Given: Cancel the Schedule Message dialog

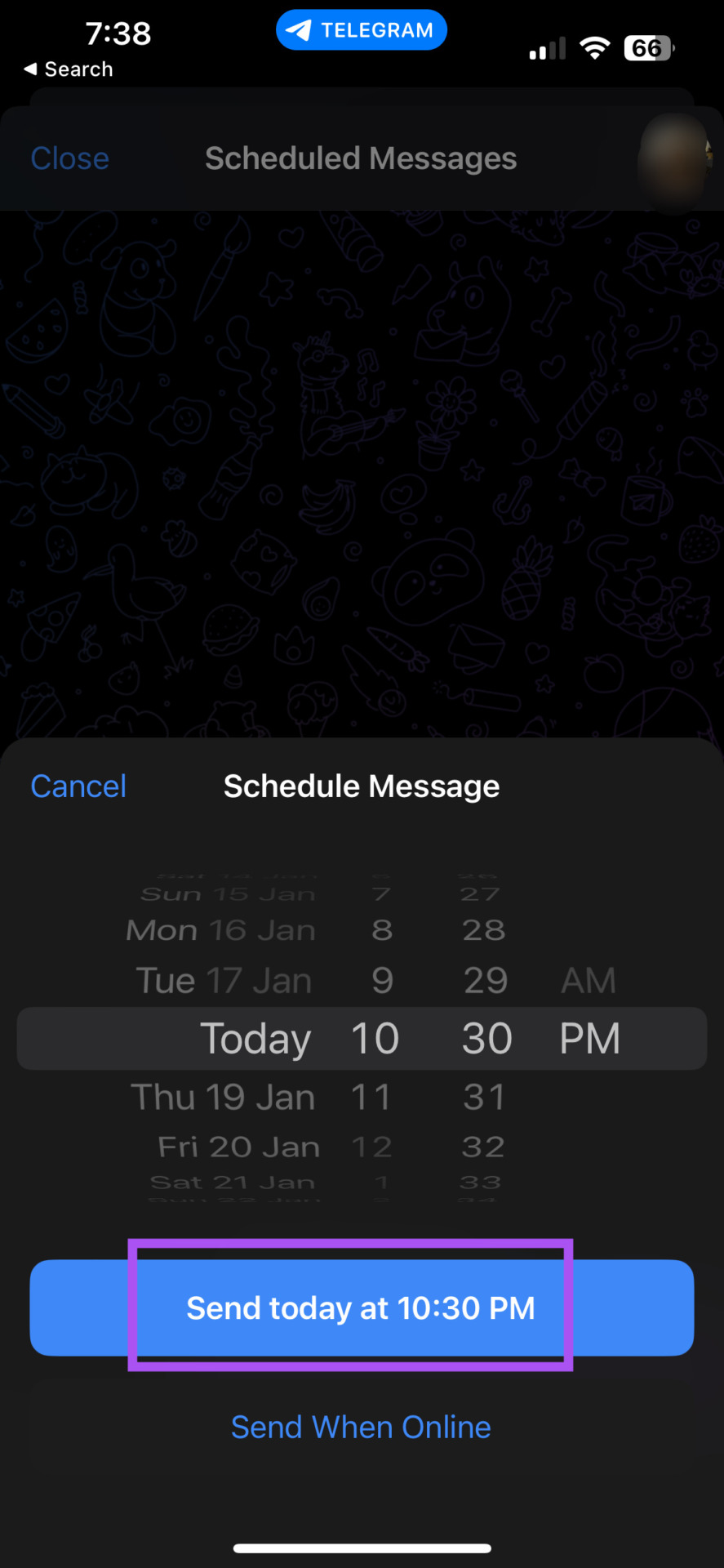Looking at the screenshot, I should 78,786.
